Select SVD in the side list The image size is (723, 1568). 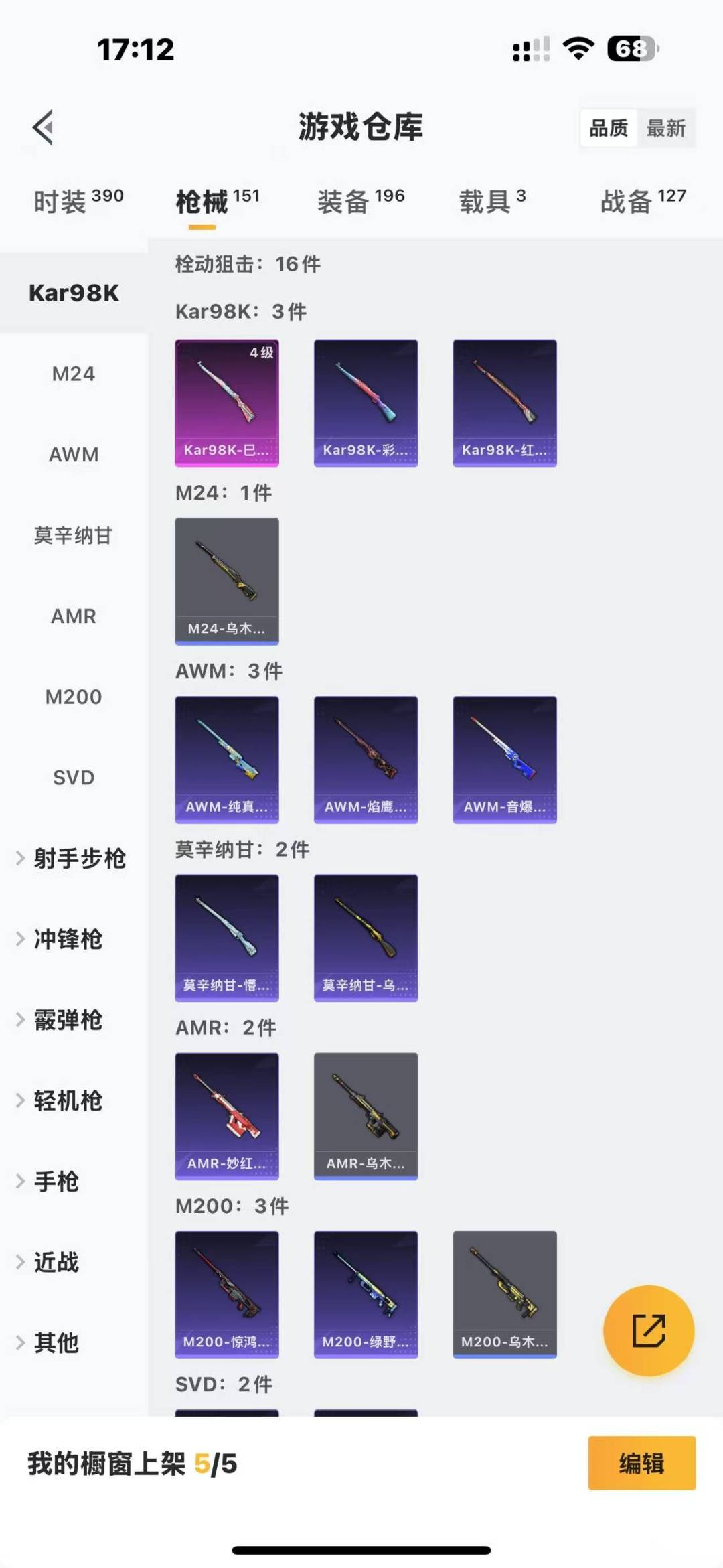[74, 778]
